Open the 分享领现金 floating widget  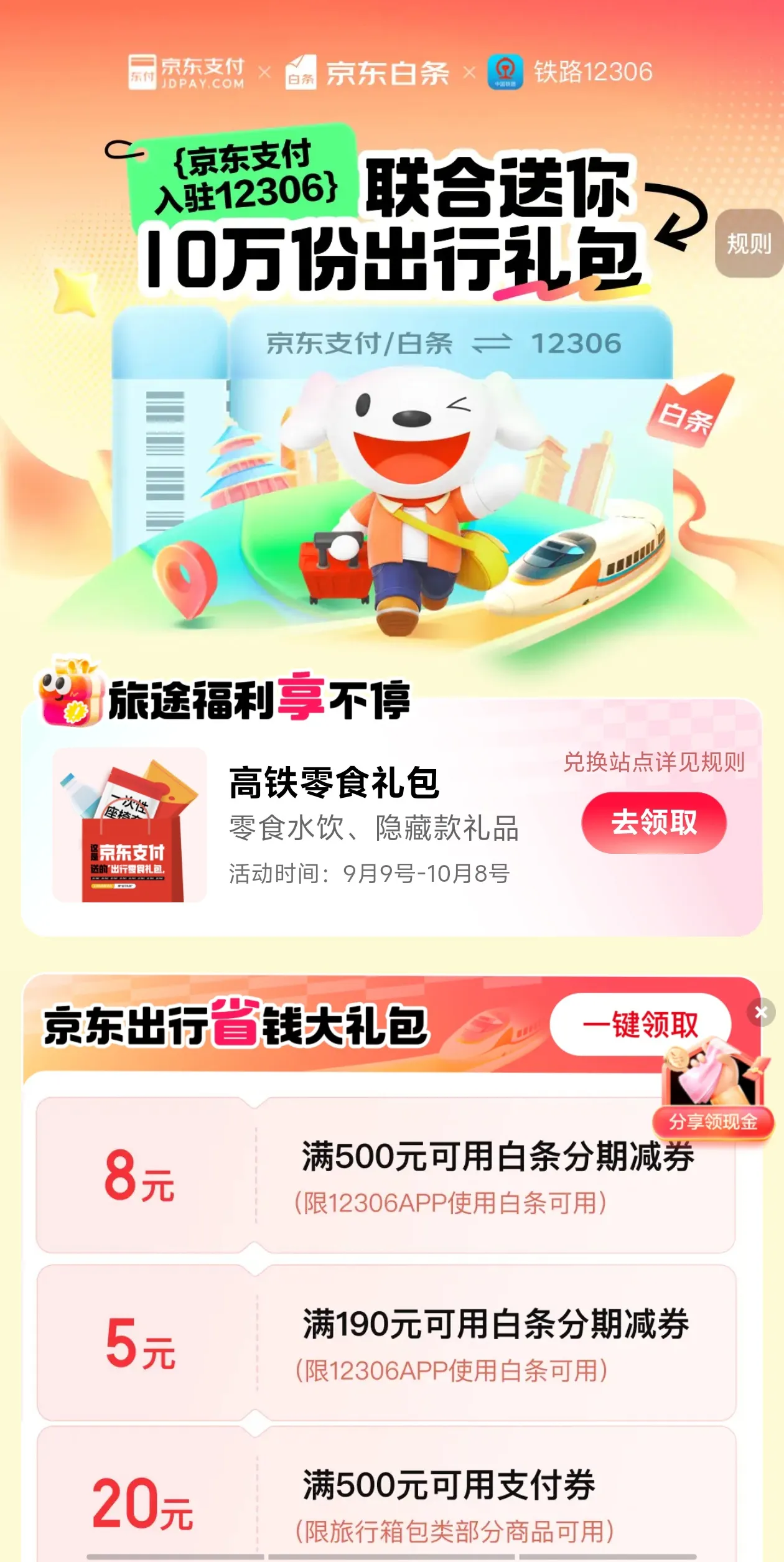(x=713, y=1094)
